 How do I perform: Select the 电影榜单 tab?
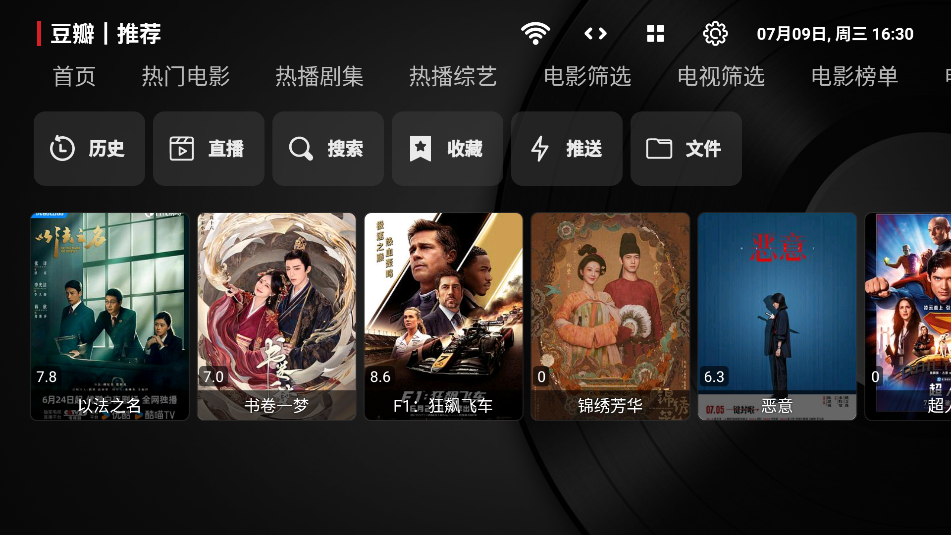[x=854, y=77]
